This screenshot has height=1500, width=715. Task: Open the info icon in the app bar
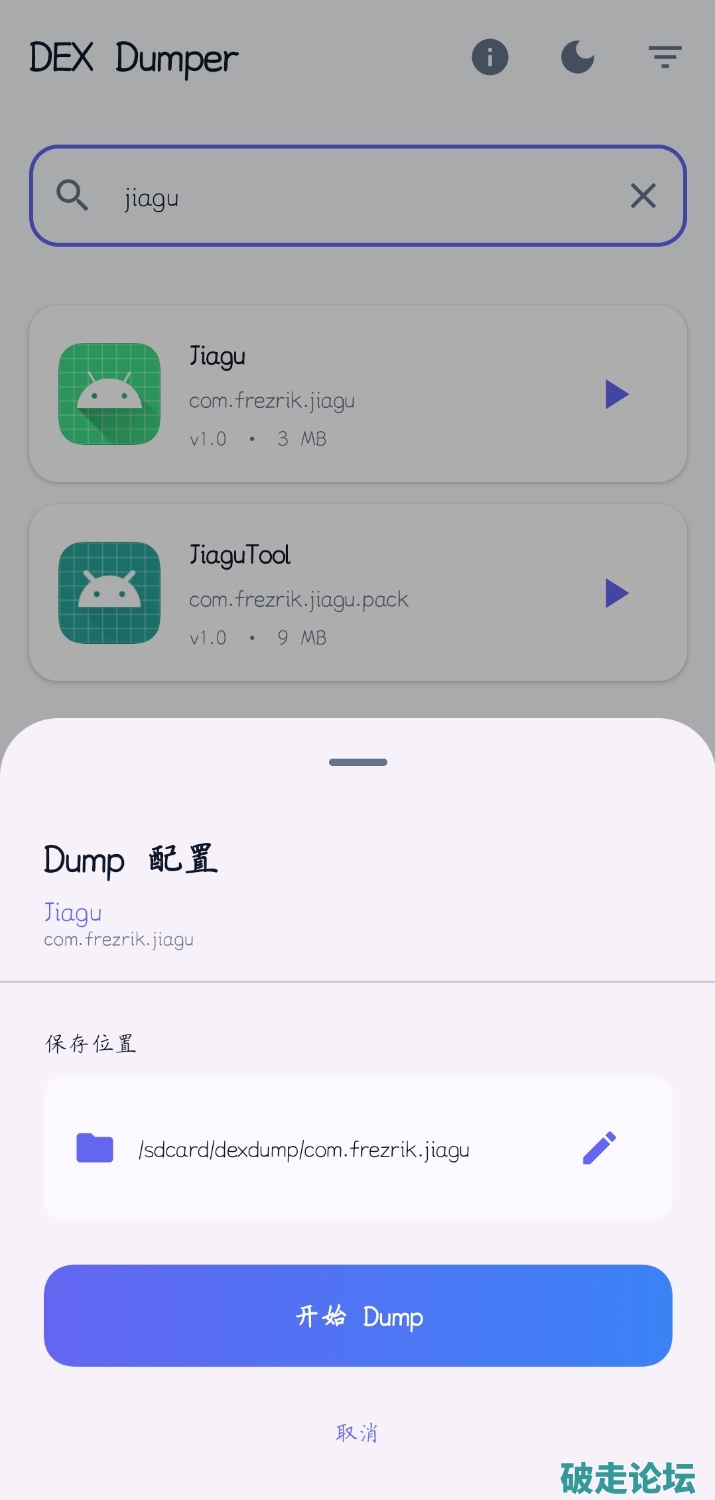pos(490,57)
